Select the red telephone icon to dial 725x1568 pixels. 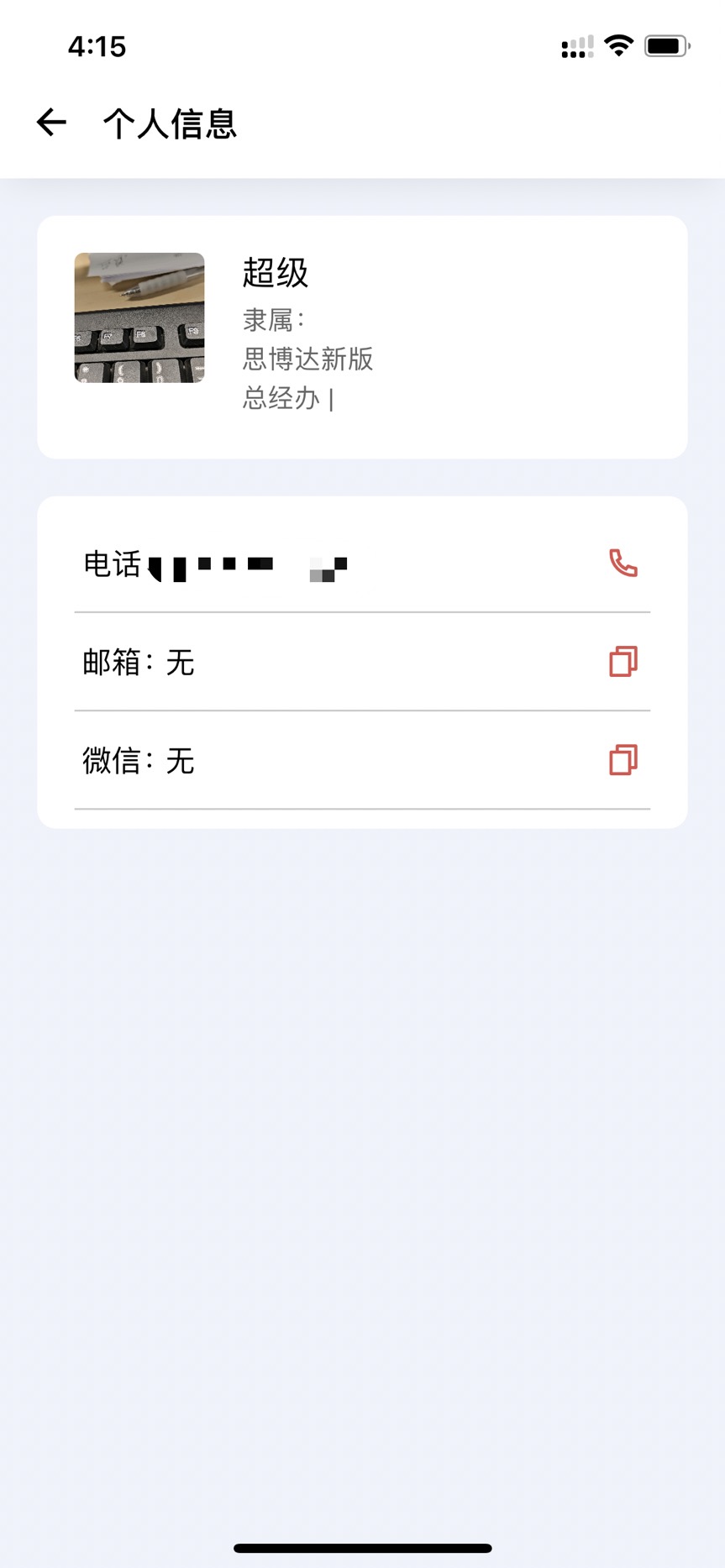click(622, 564)
